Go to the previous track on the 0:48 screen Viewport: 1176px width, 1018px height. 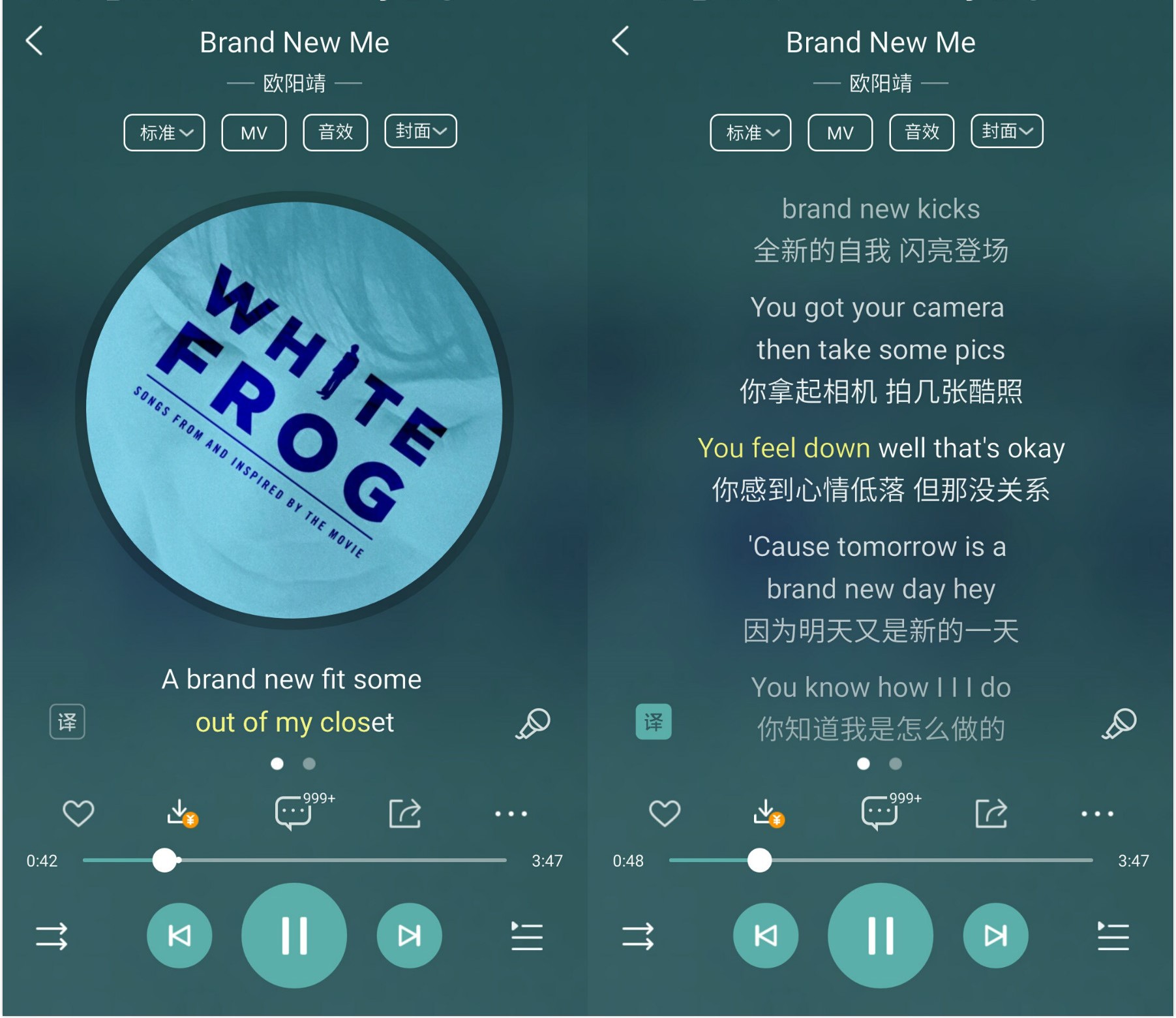766,936
